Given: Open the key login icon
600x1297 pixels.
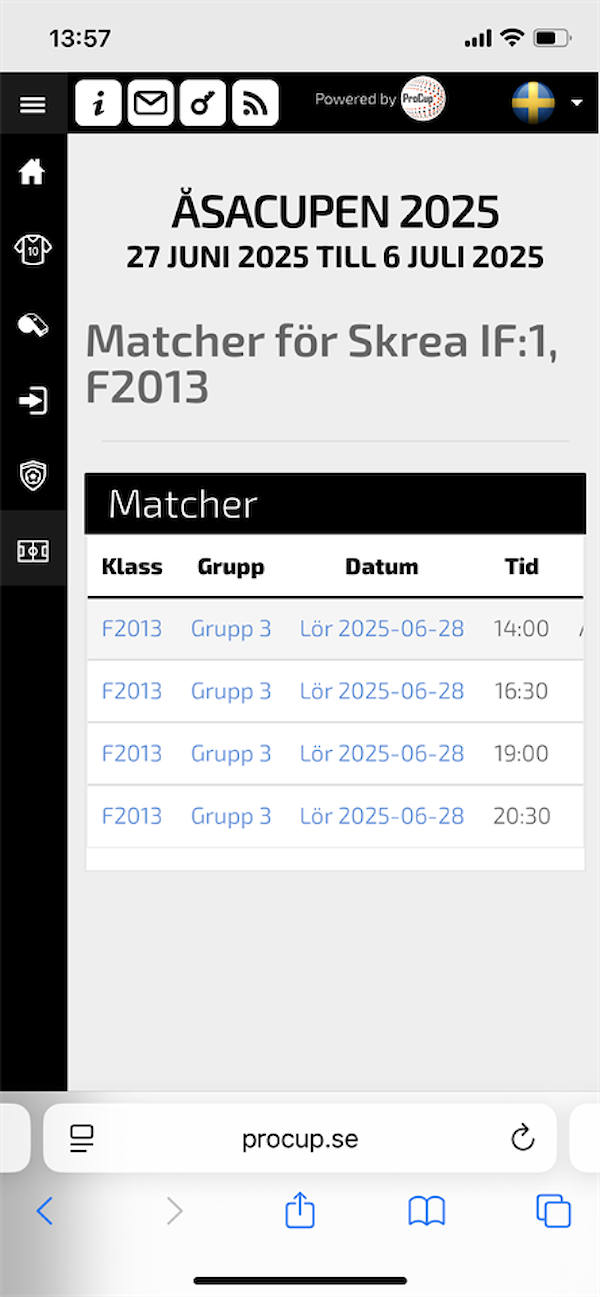Looking at the screenshot, I should pyautogui.click(x=203, y=103).
